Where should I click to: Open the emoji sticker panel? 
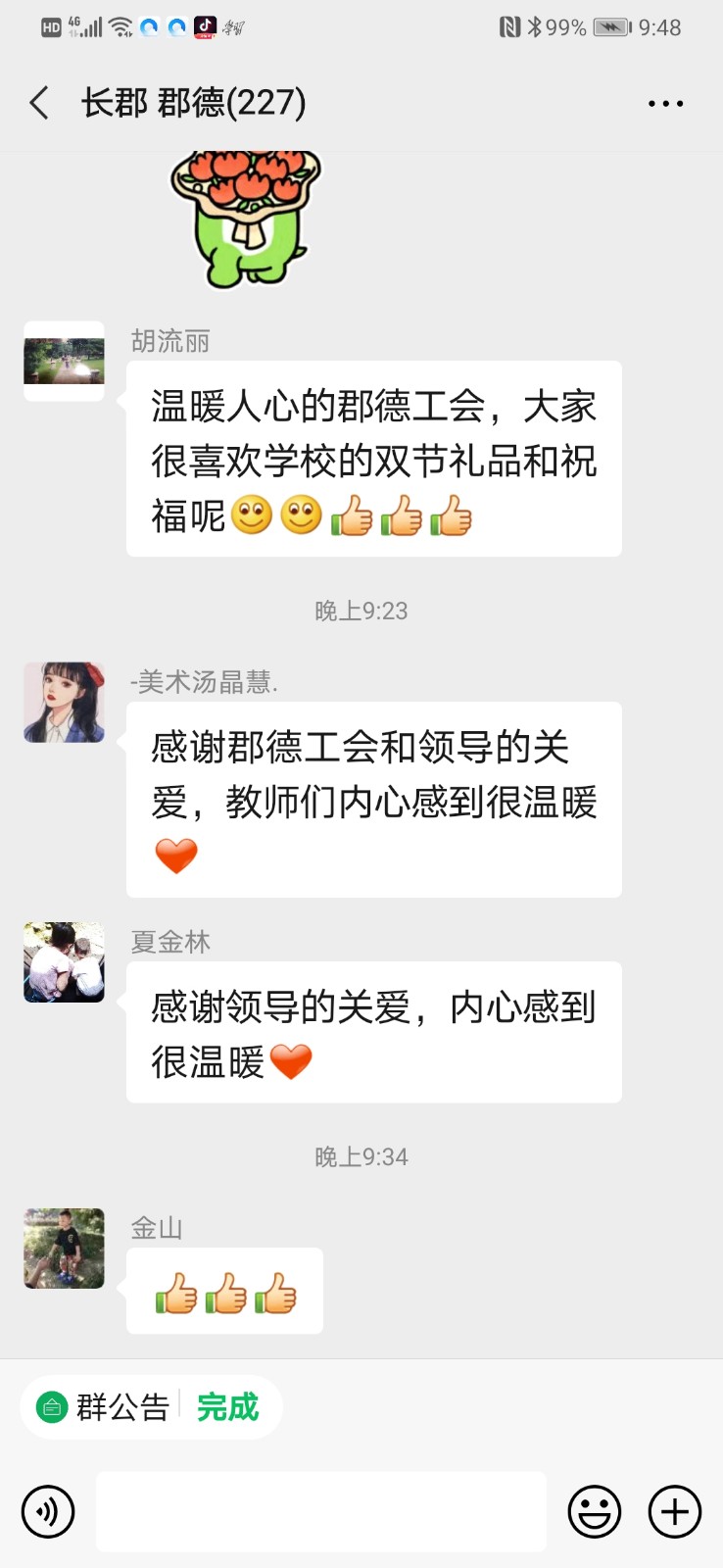click(x=595, y=1511)
